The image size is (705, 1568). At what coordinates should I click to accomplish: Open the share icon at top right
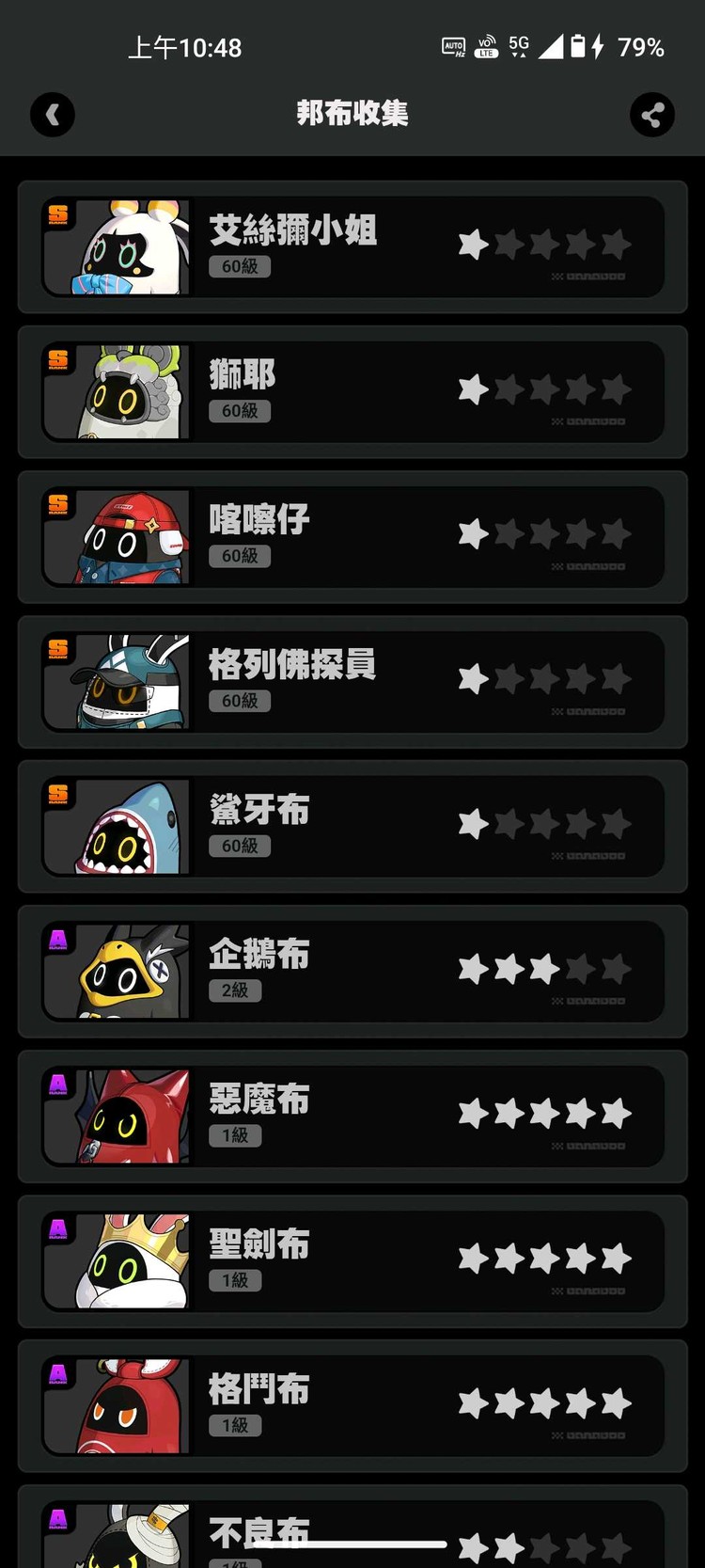652,115
